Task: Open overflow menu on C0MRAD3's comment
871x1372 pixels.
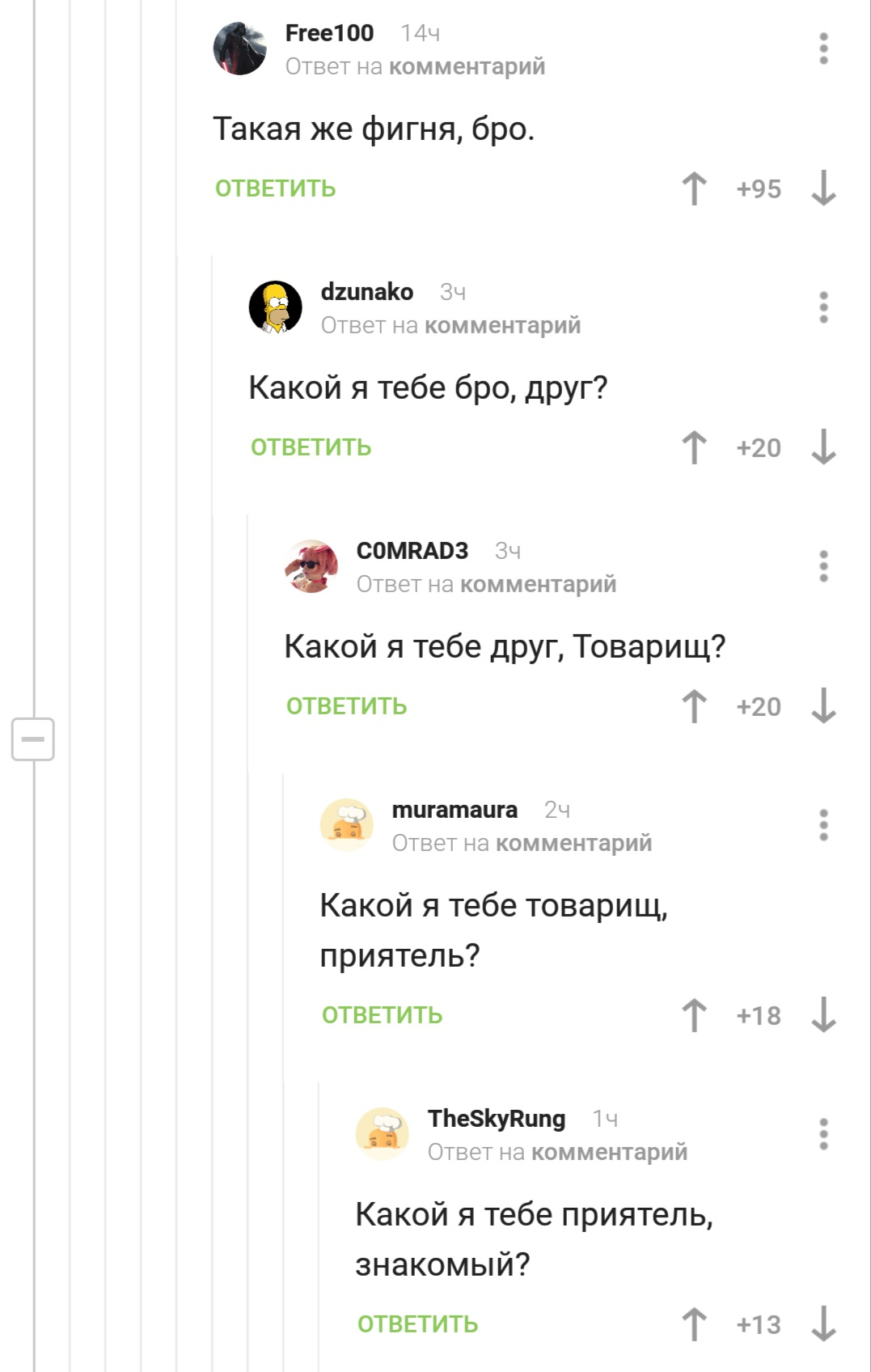Action: click(823, 566)
